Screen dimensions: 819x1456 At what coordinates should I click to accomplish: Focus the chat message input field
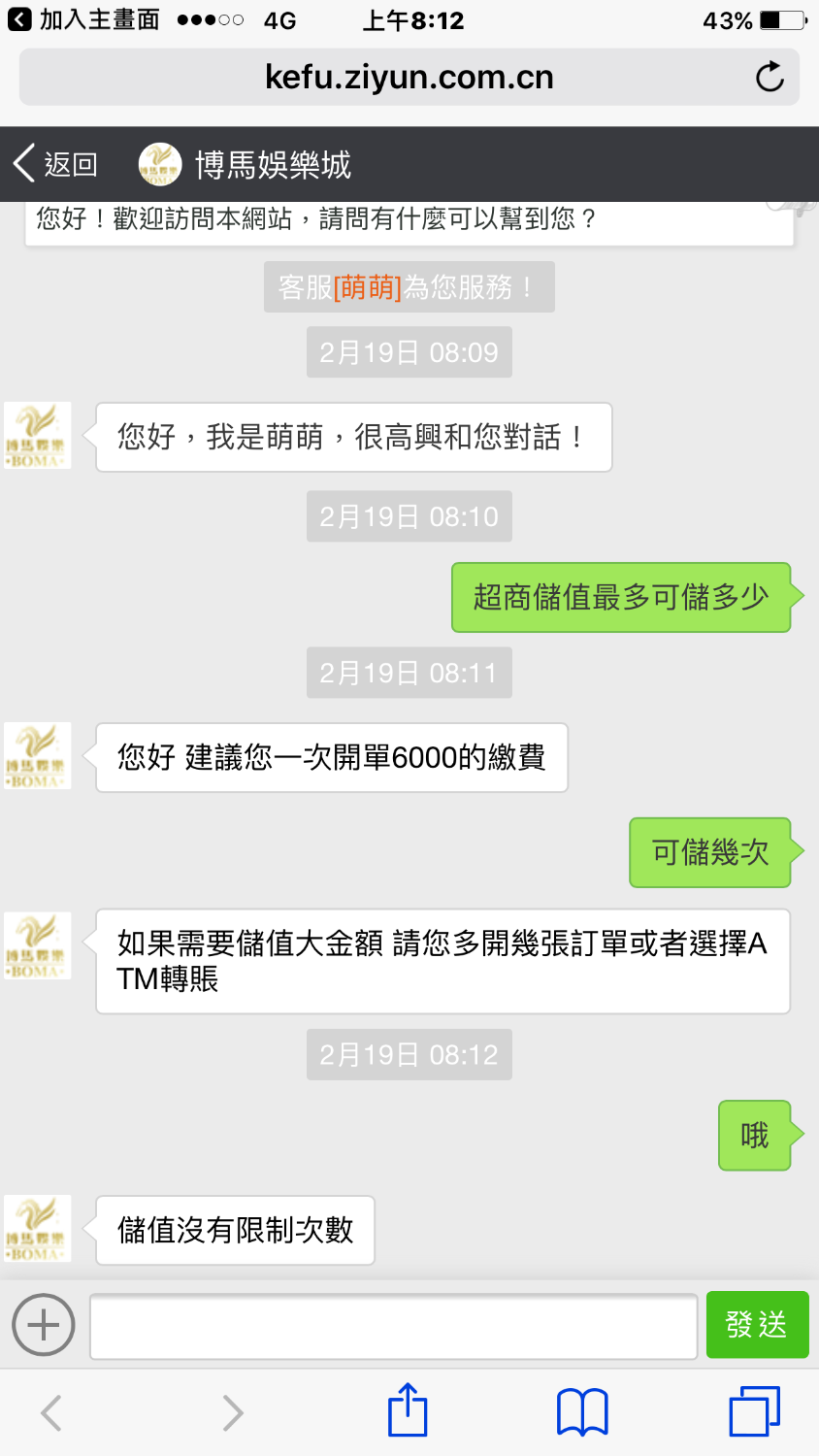[393, 1325]
